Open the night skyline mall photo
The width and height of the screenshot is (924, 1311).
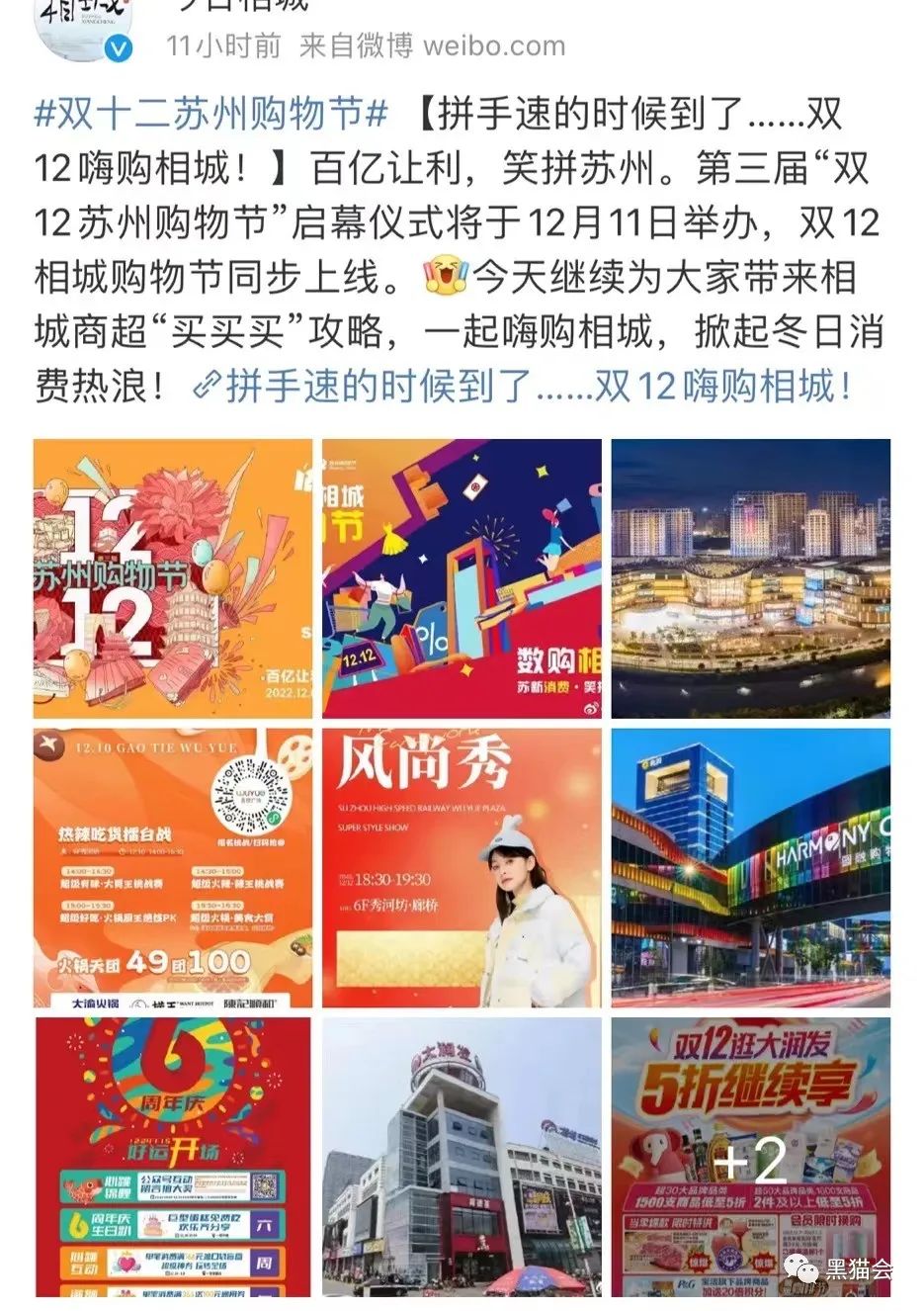point(750,578)
